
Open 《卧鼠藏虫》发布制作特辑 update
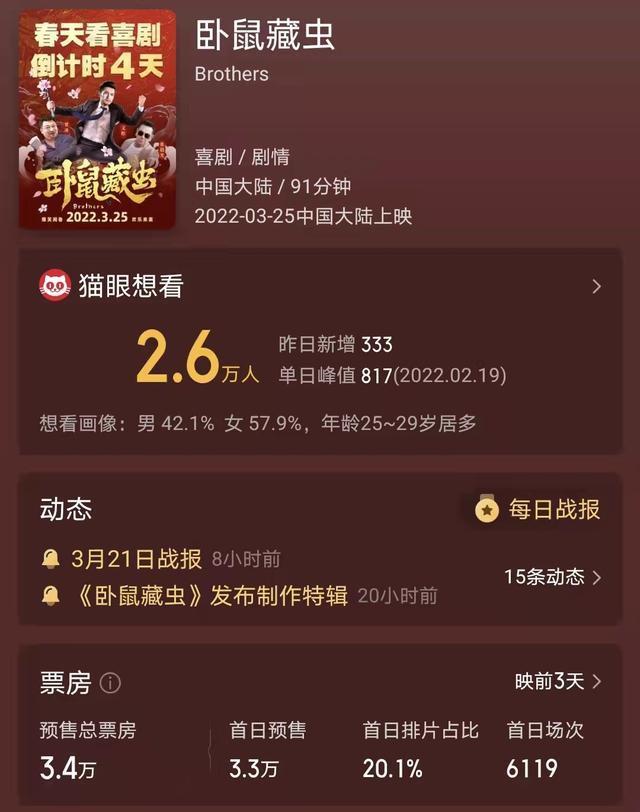pyautogui.click(x=212, y=596)
